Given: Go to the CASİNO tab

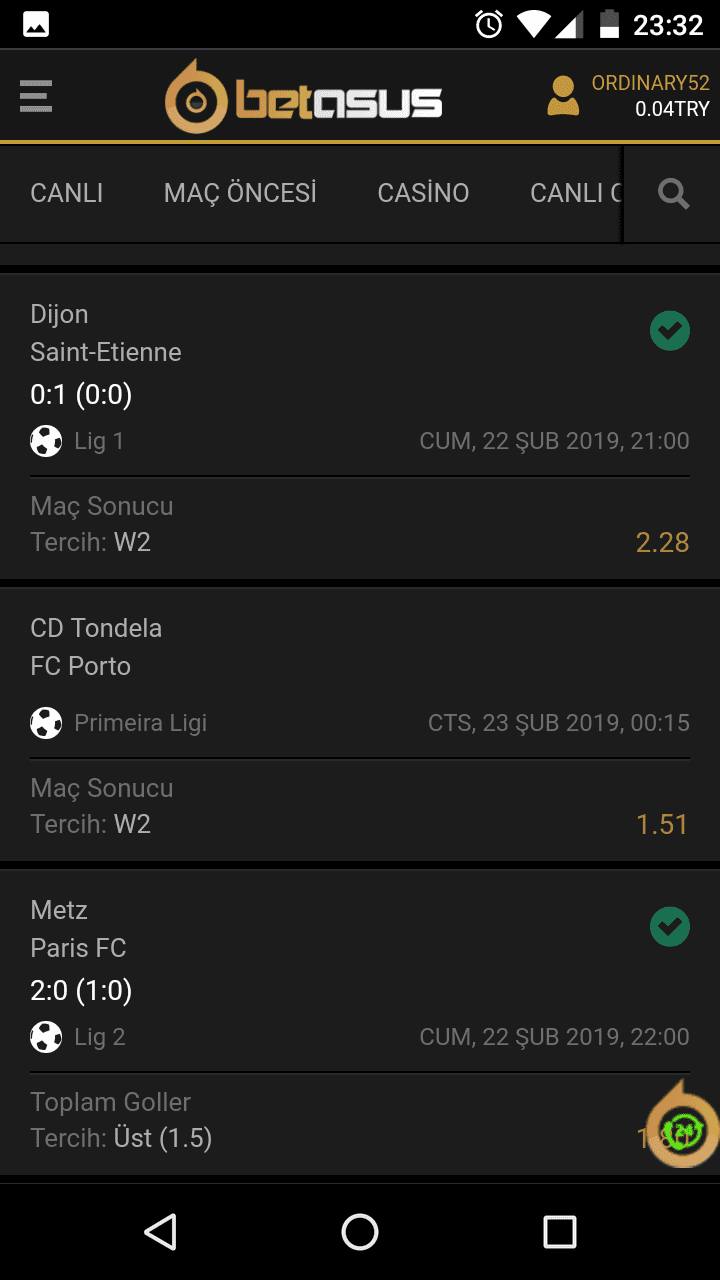Looking at the screenshot, I should click(x=423, y=193).
